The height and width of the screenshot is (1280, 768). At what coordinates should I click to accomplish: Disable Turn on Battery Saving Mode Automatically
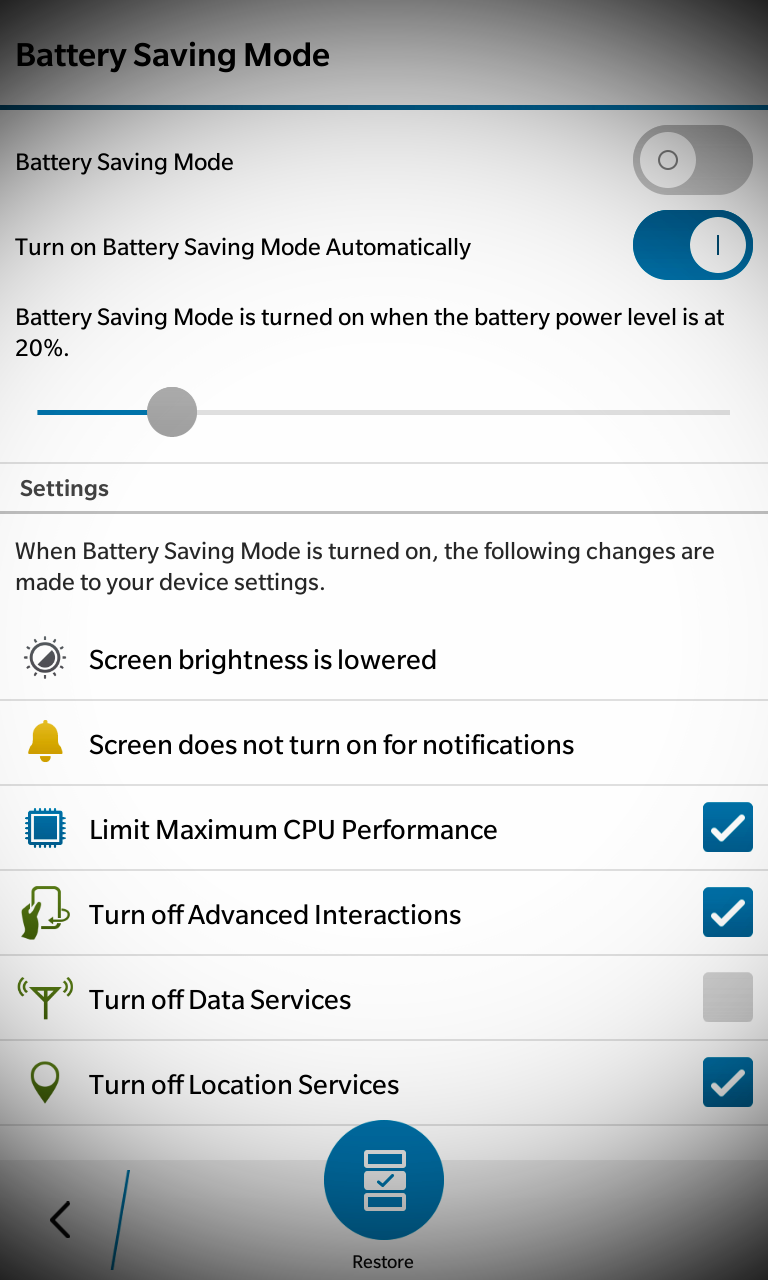(692, 245)
